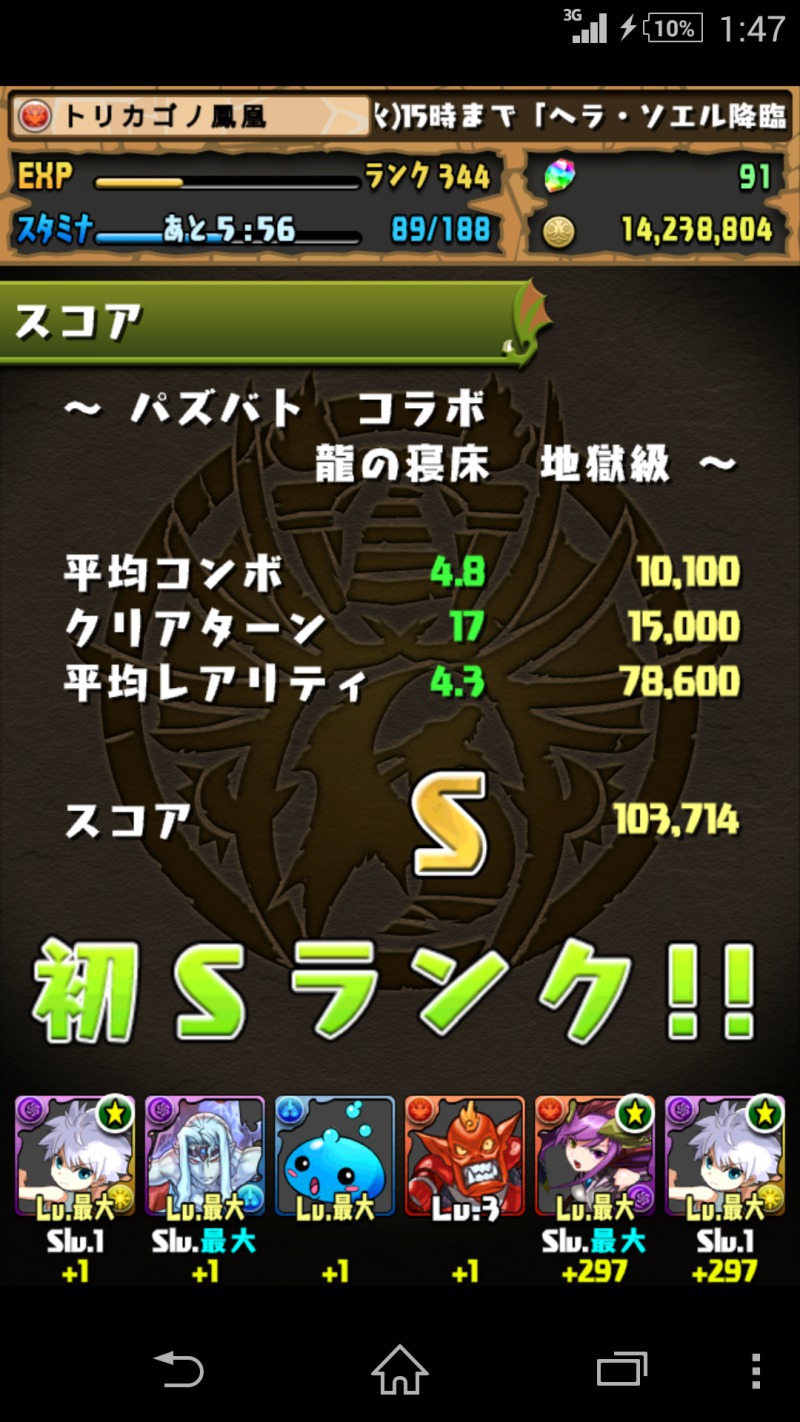Select the purple-haired girl team monster
The image size is (800, 1422).
tap(595, 1156)
